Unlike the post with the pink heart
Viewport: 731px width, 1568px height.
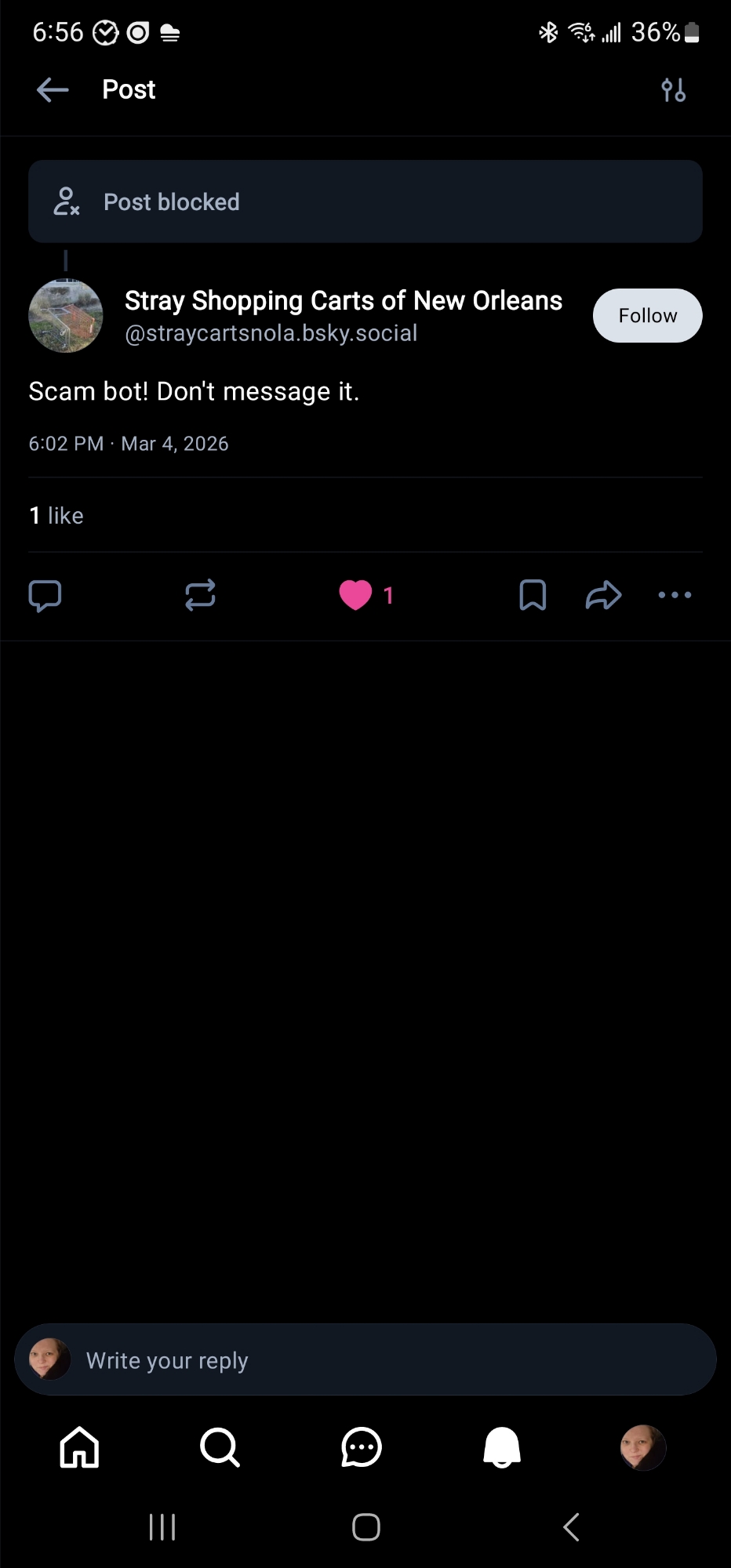[356, 595]
